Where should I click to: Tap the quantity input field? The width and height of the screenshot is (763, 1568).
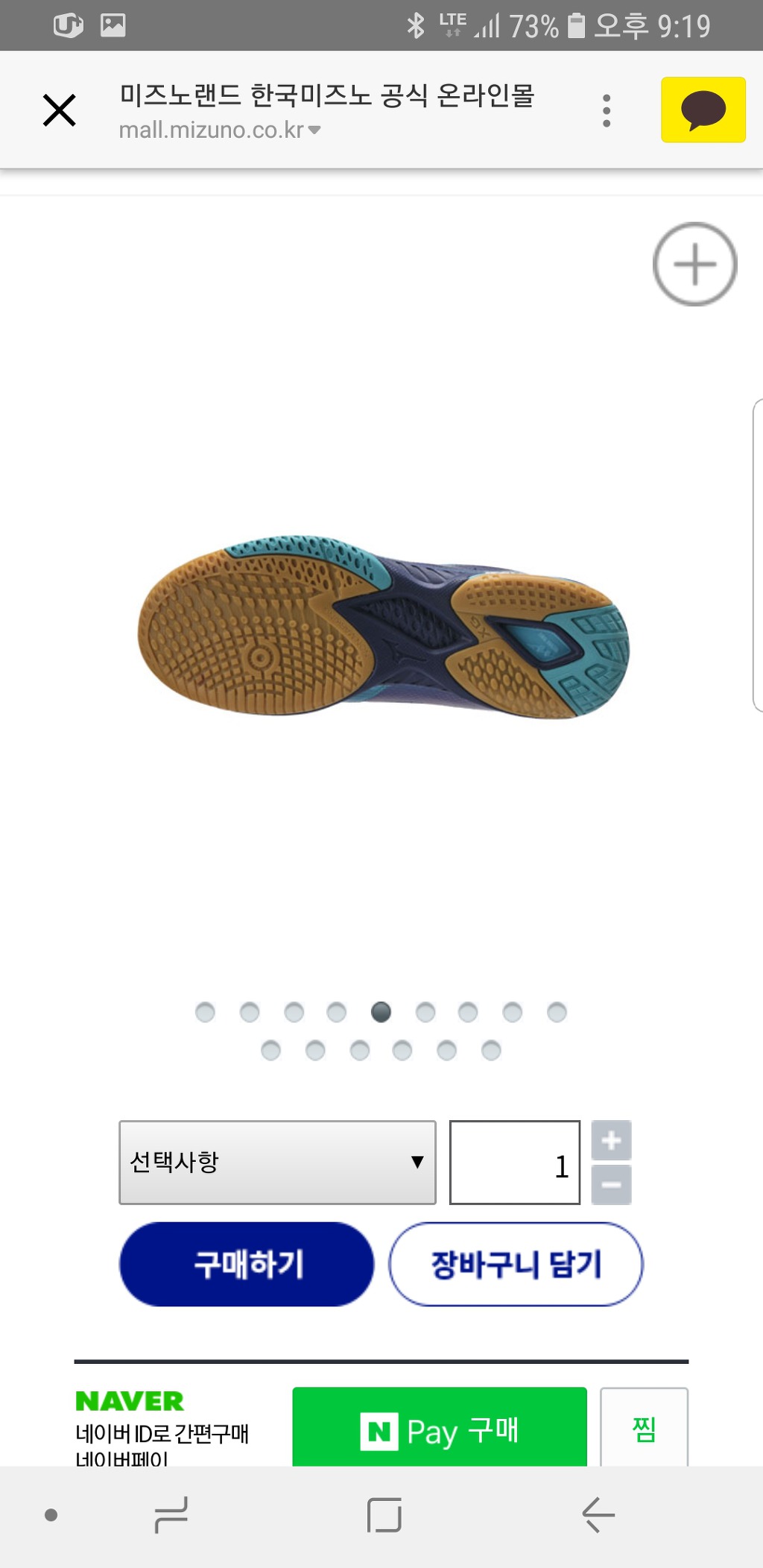[x=514, y=1163]
